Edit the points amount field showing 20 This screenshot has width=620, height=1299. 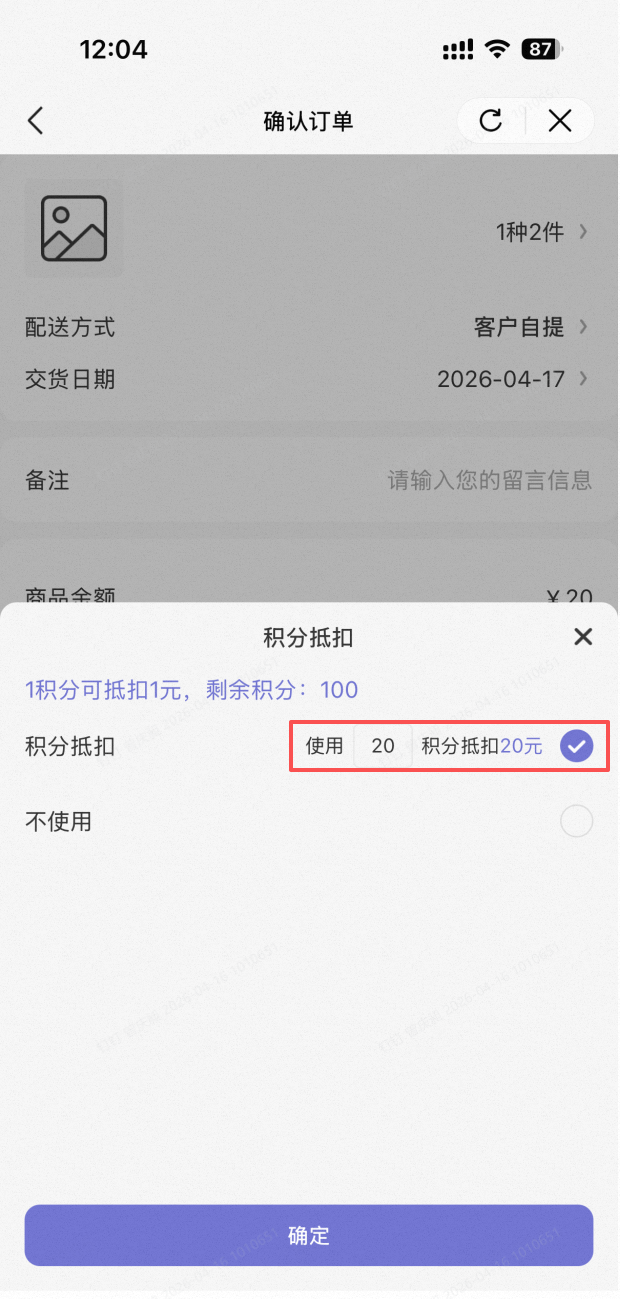click(x=382, y=746)
